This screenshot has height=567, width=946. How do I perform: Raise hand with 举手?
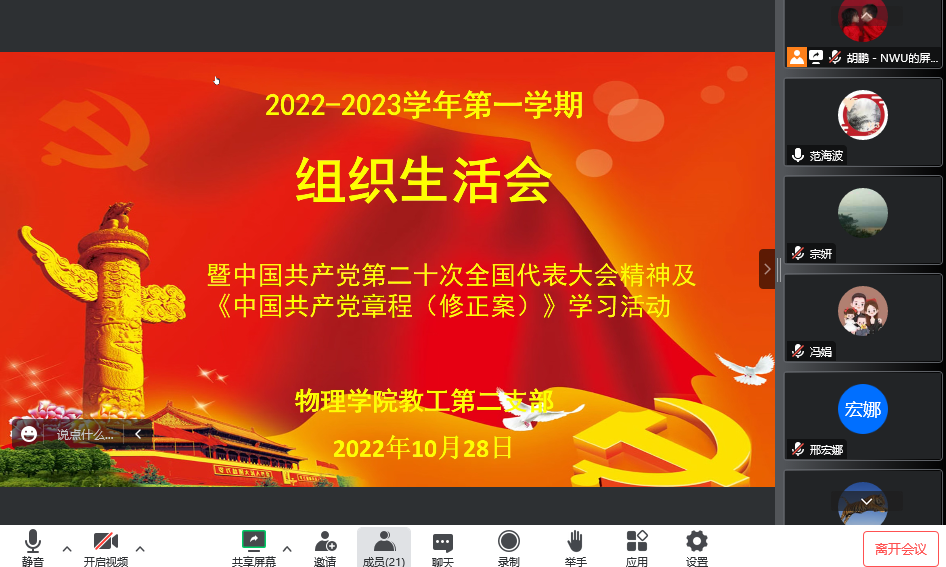575,547
